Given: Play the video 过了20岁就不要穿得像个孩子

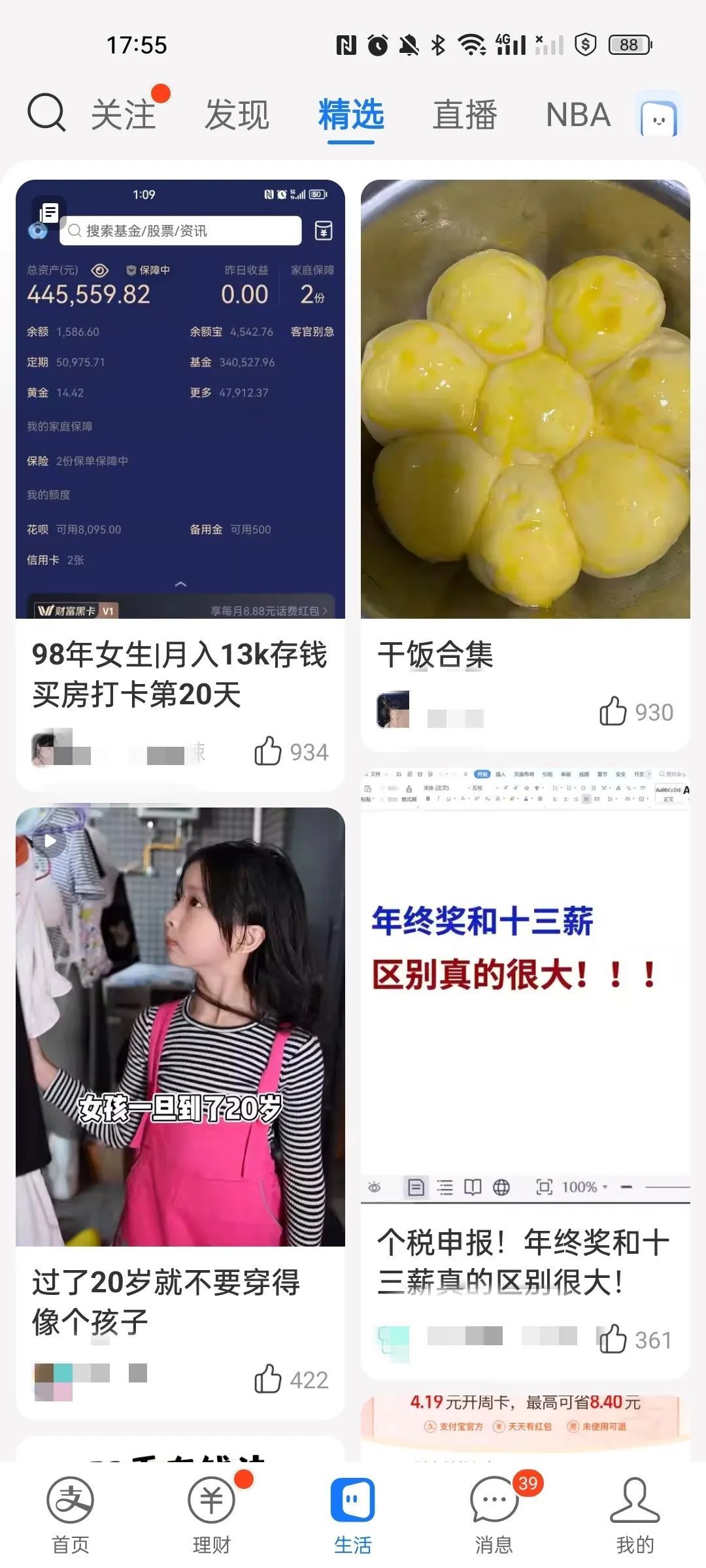Looking at the screenshot, I should tap(180, 1026).
